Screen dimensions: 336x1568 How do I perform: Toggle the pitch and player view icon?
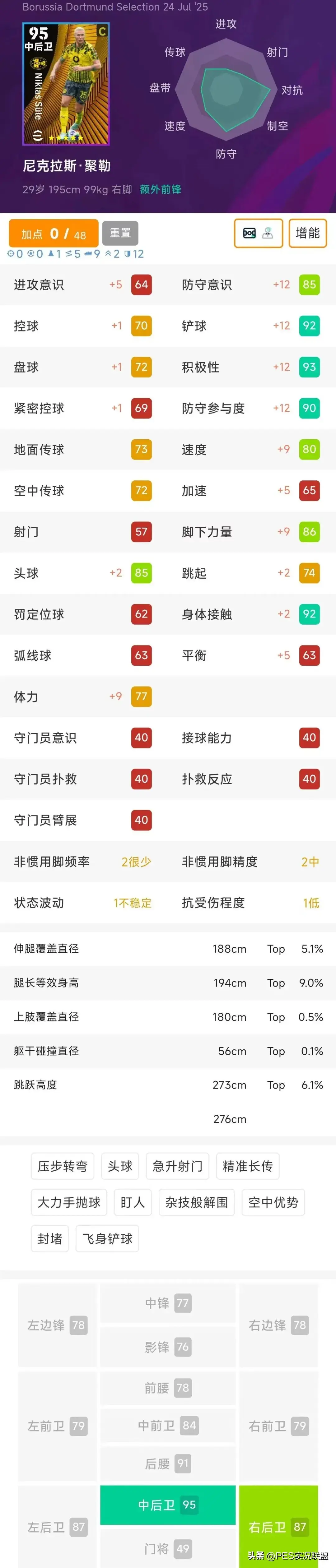click(258, 233)
